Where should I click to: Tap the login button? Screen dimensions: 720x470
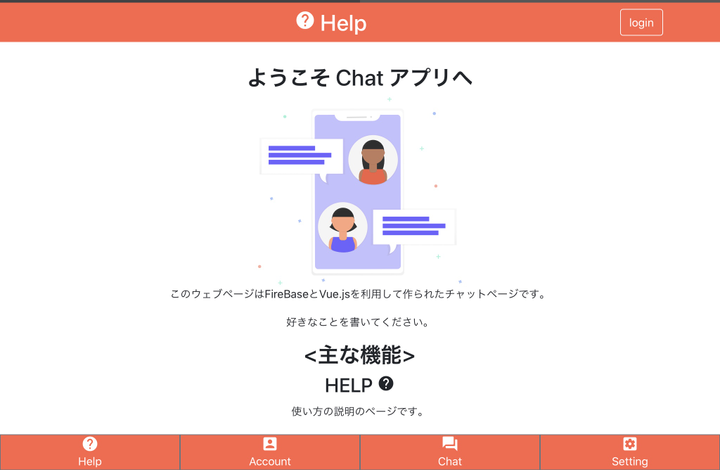pos(641,22)
